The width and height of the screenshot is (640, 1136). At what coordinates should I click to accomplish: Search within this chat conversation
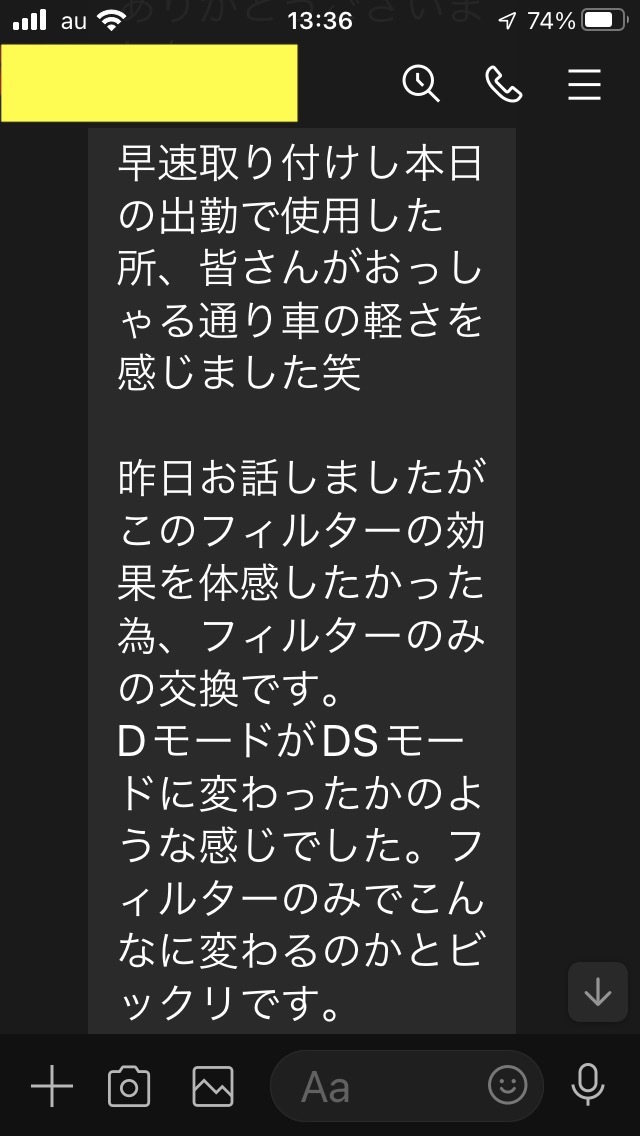click(x=421, y=84)
